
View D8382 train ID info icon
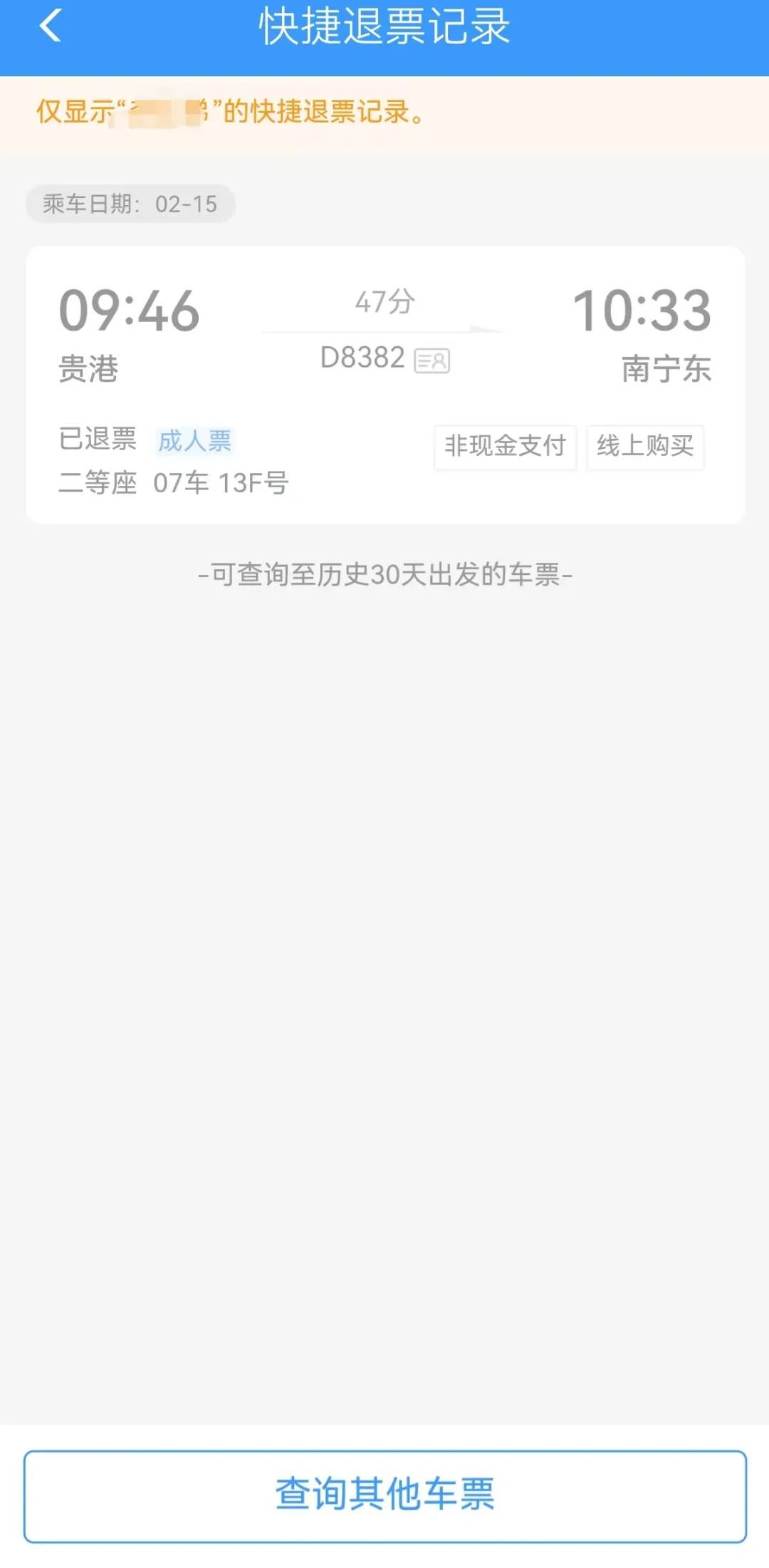pos(431,360)
